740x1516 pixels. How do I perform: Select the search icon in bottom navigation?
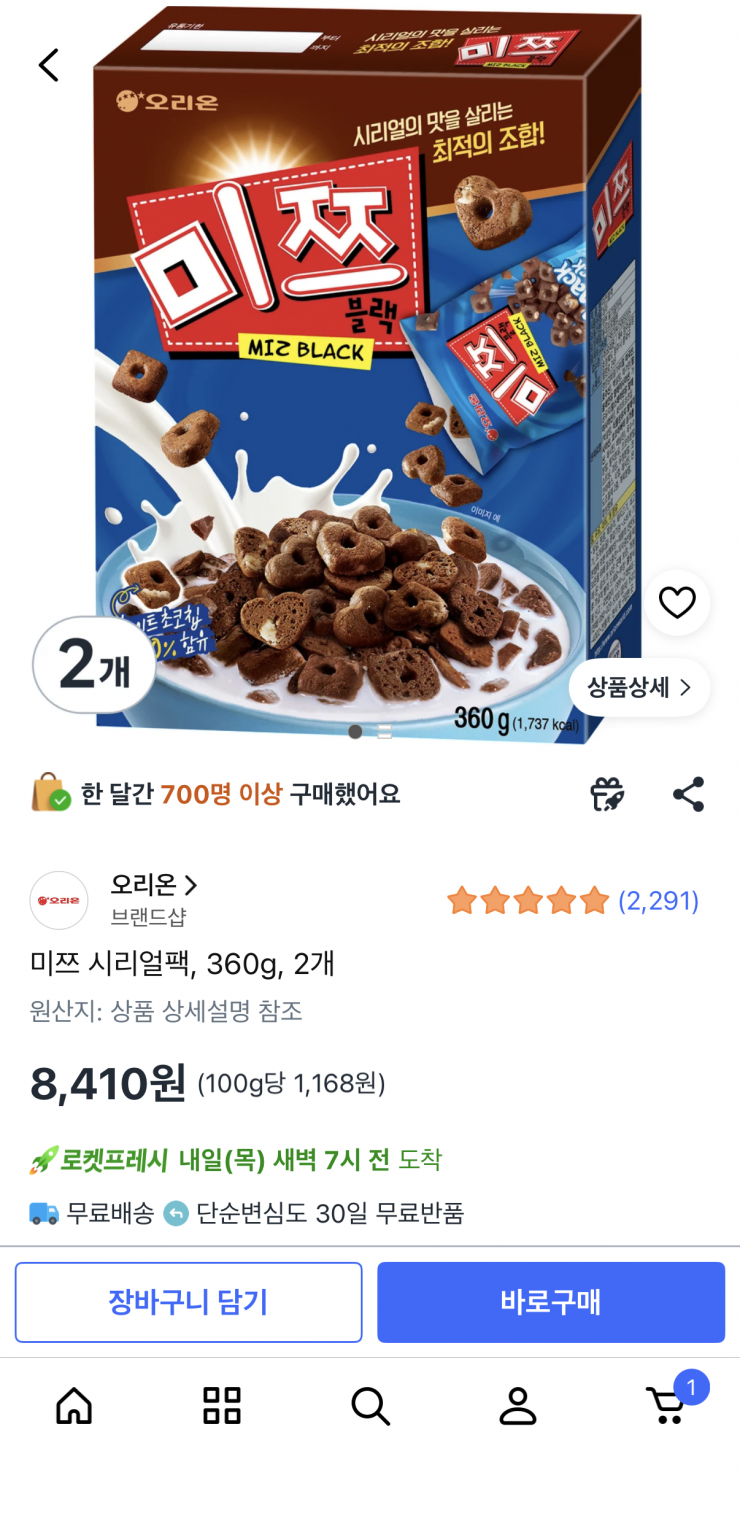tap(370, 1406)
